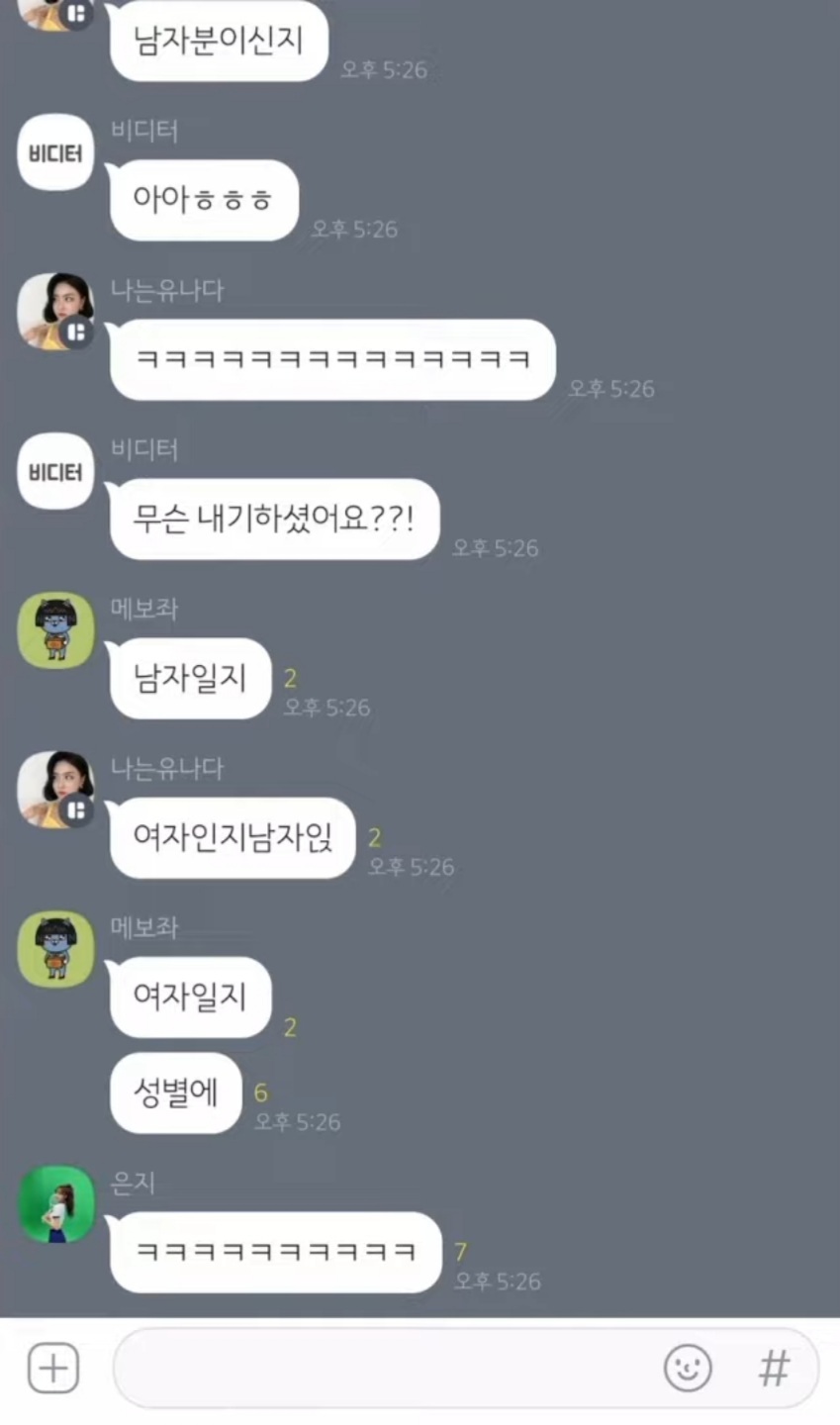This screenshot has height=1425, width=840.
Task: Tap the '아아ㅎㅎㅎ' message from 비디터
Action: pos(202,201)
